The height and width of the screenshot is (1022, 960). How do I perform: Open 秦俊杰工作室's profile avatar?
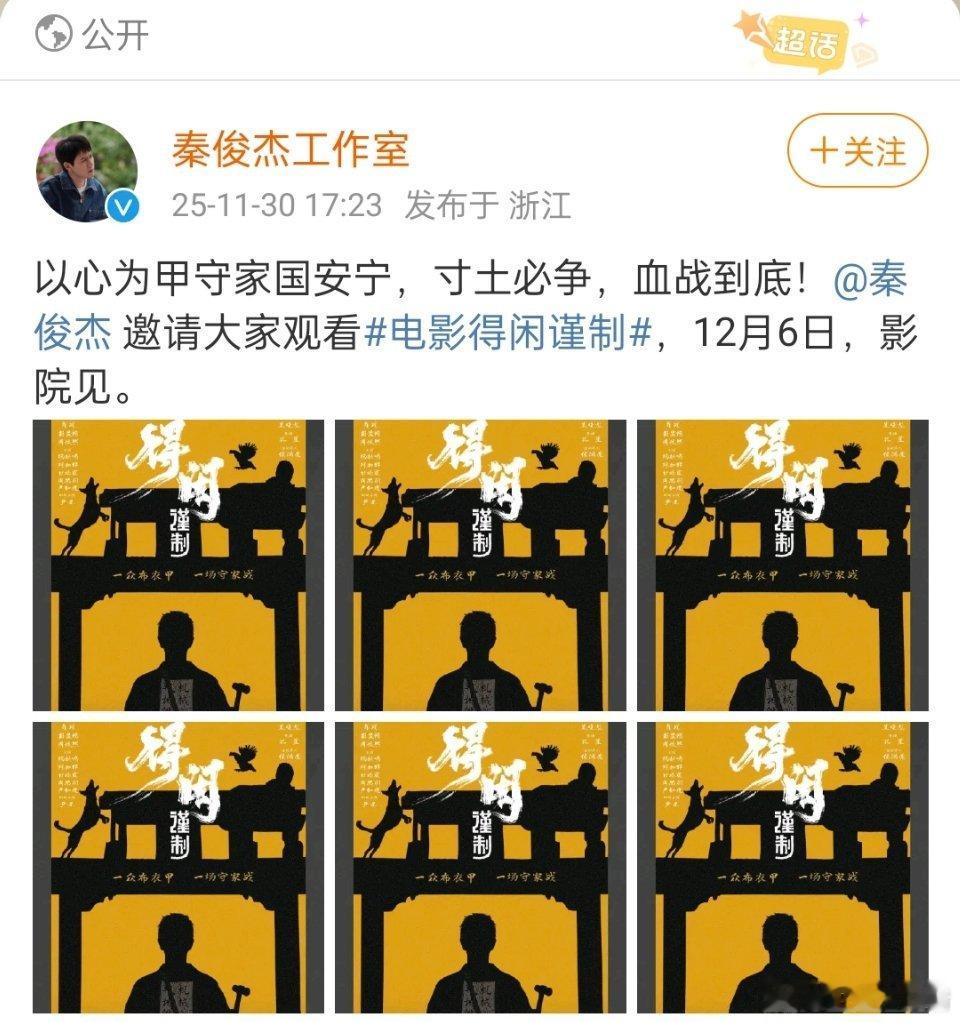tap(88, 168)
